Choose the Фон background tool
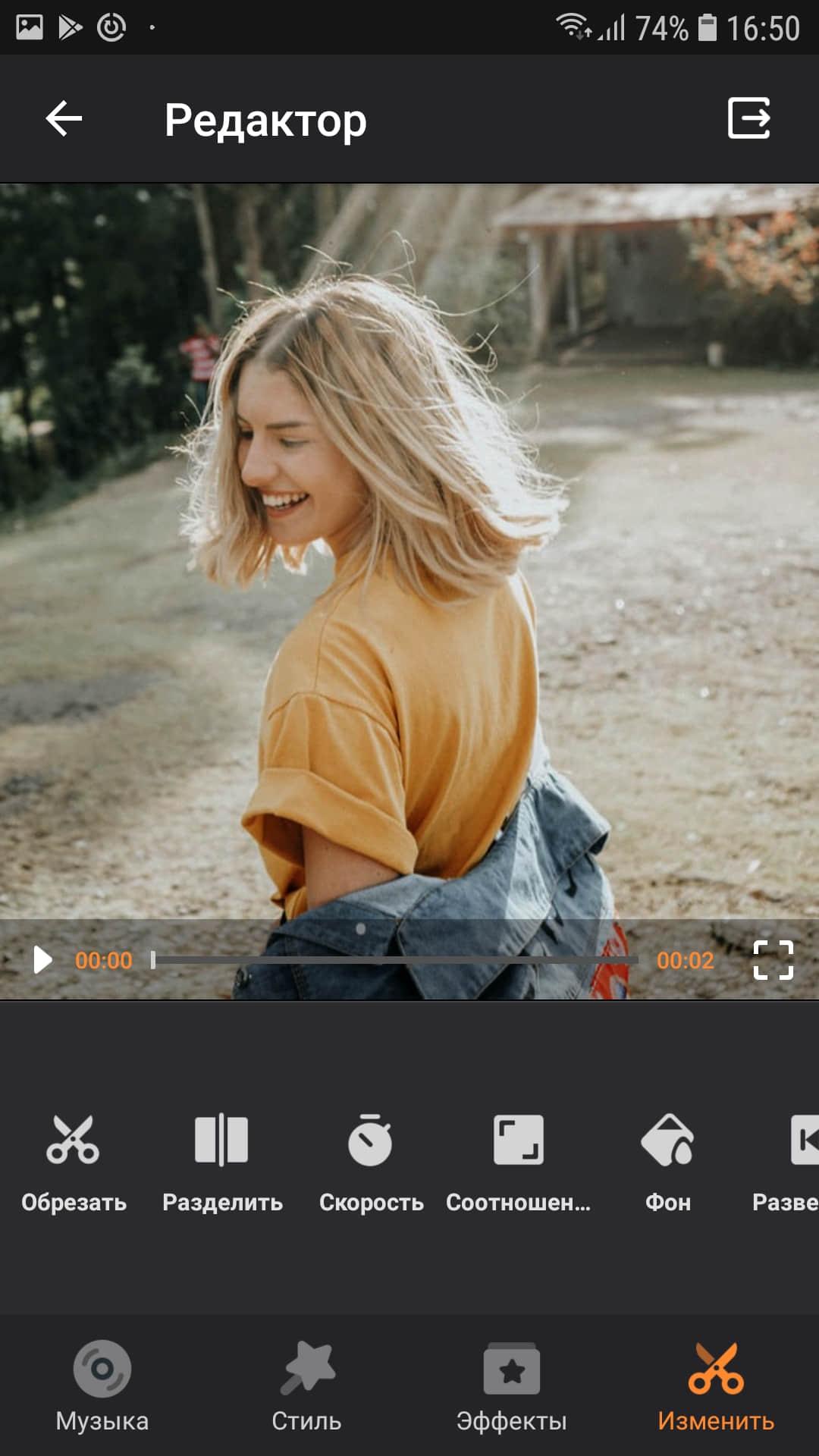Viewport: 819px width, 1456px height. (x=667, y=1160)
